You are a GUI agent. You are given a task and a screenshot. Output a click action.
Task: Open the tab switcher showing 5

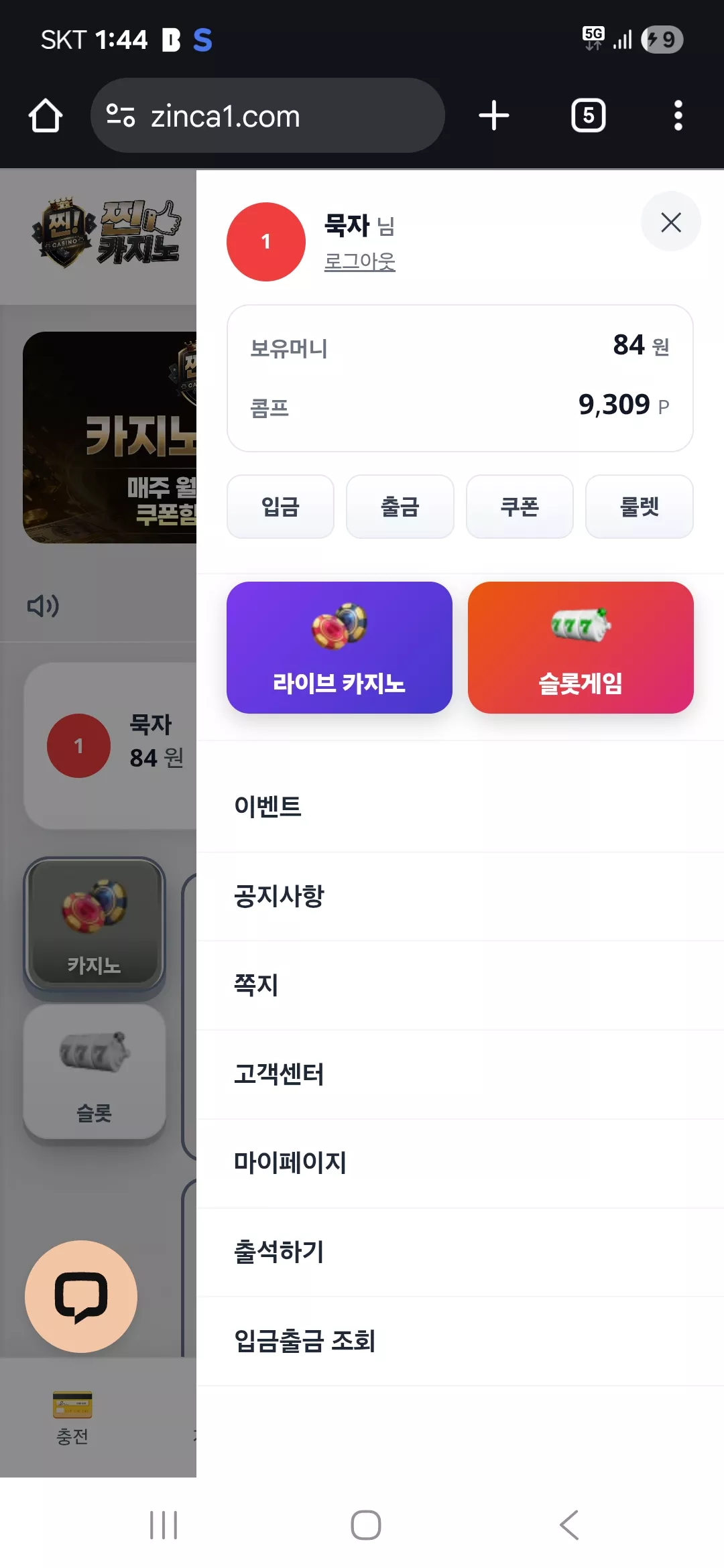tap(589, 115)
